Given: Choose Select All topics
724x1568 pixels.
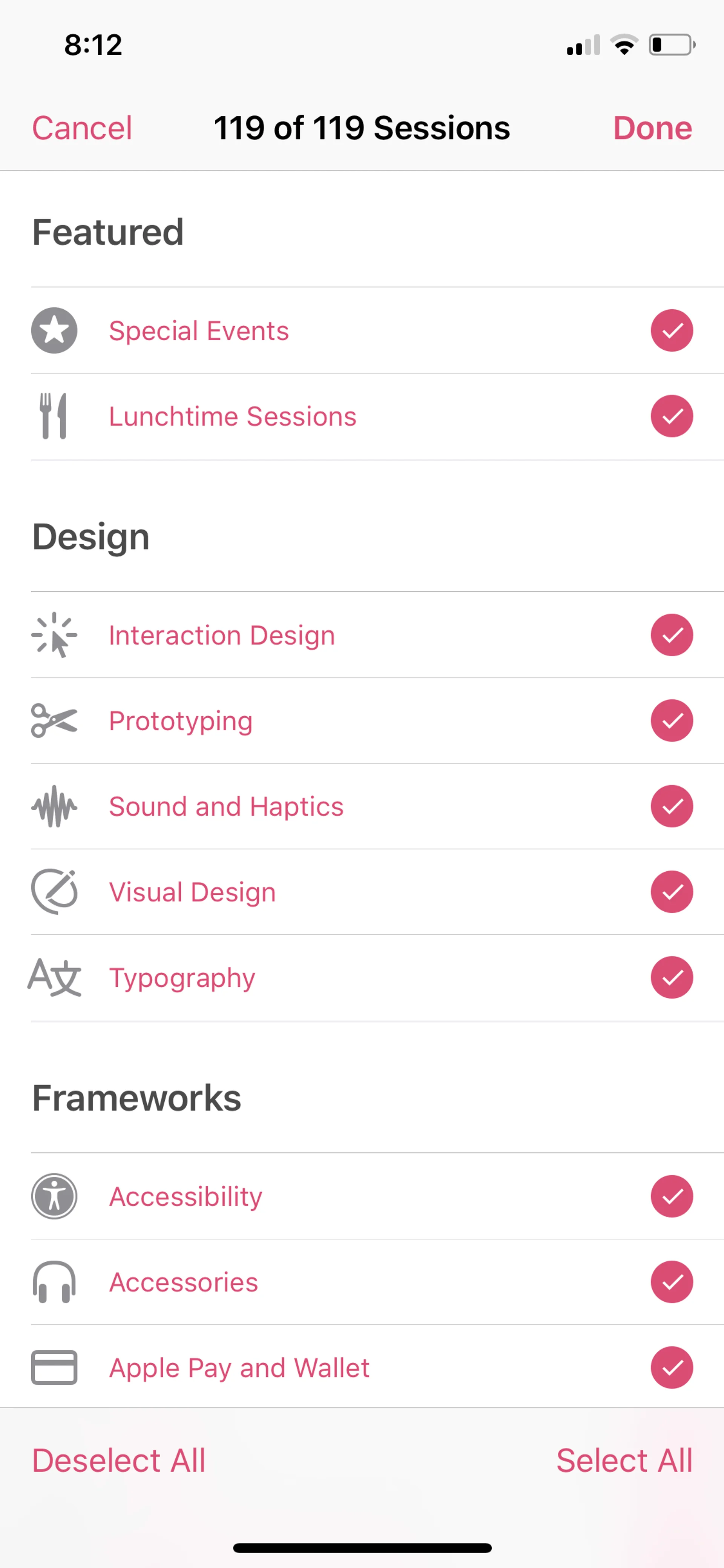Looking at the screenshot, I should click(624, 1460).
